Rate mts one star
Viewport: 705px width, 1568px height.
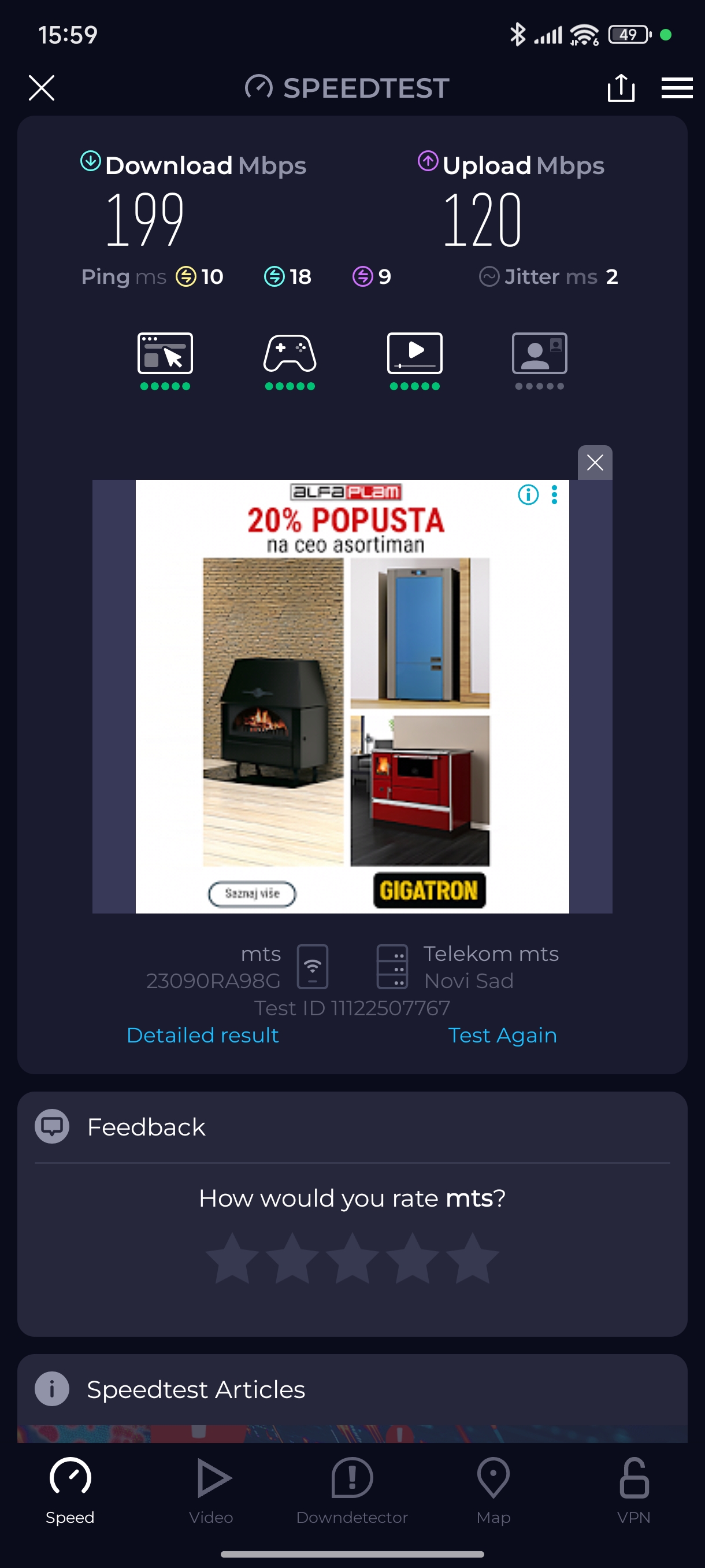[232, 1259]
